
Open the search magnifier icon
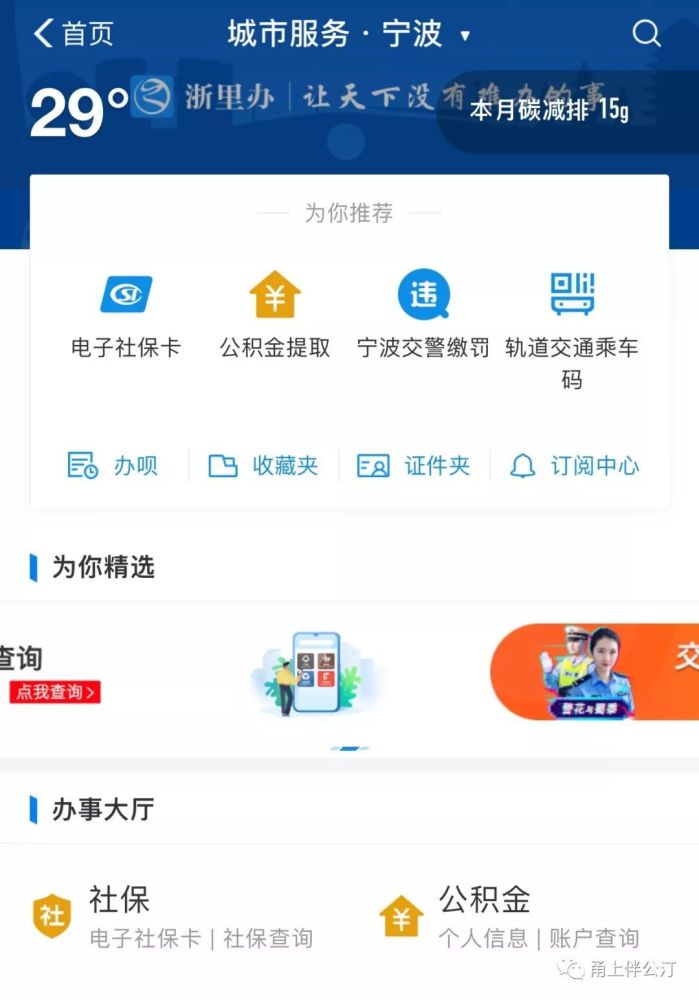click(x=646, y=33)
